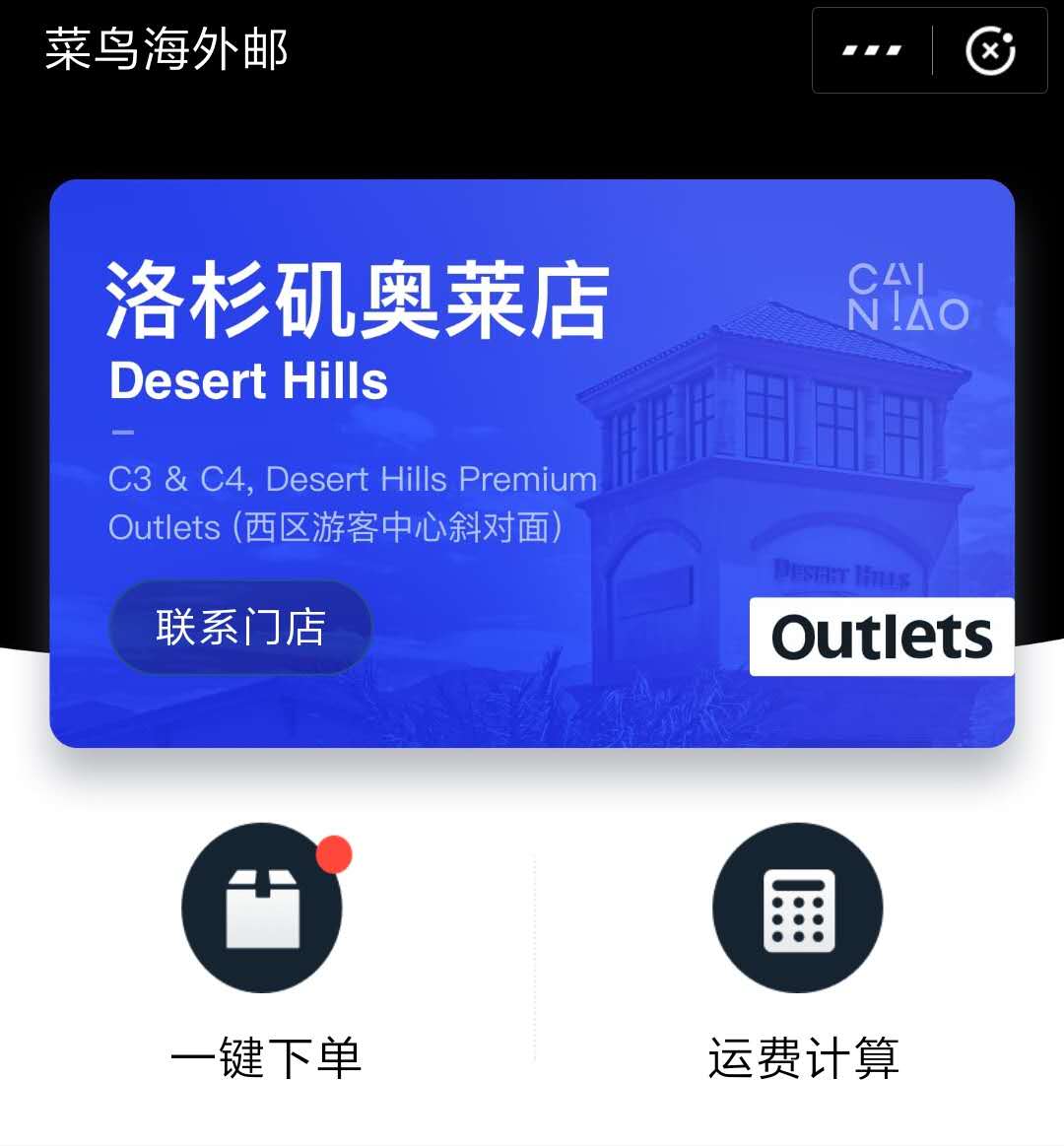Click the Outlets logo badge

(881, 637)
